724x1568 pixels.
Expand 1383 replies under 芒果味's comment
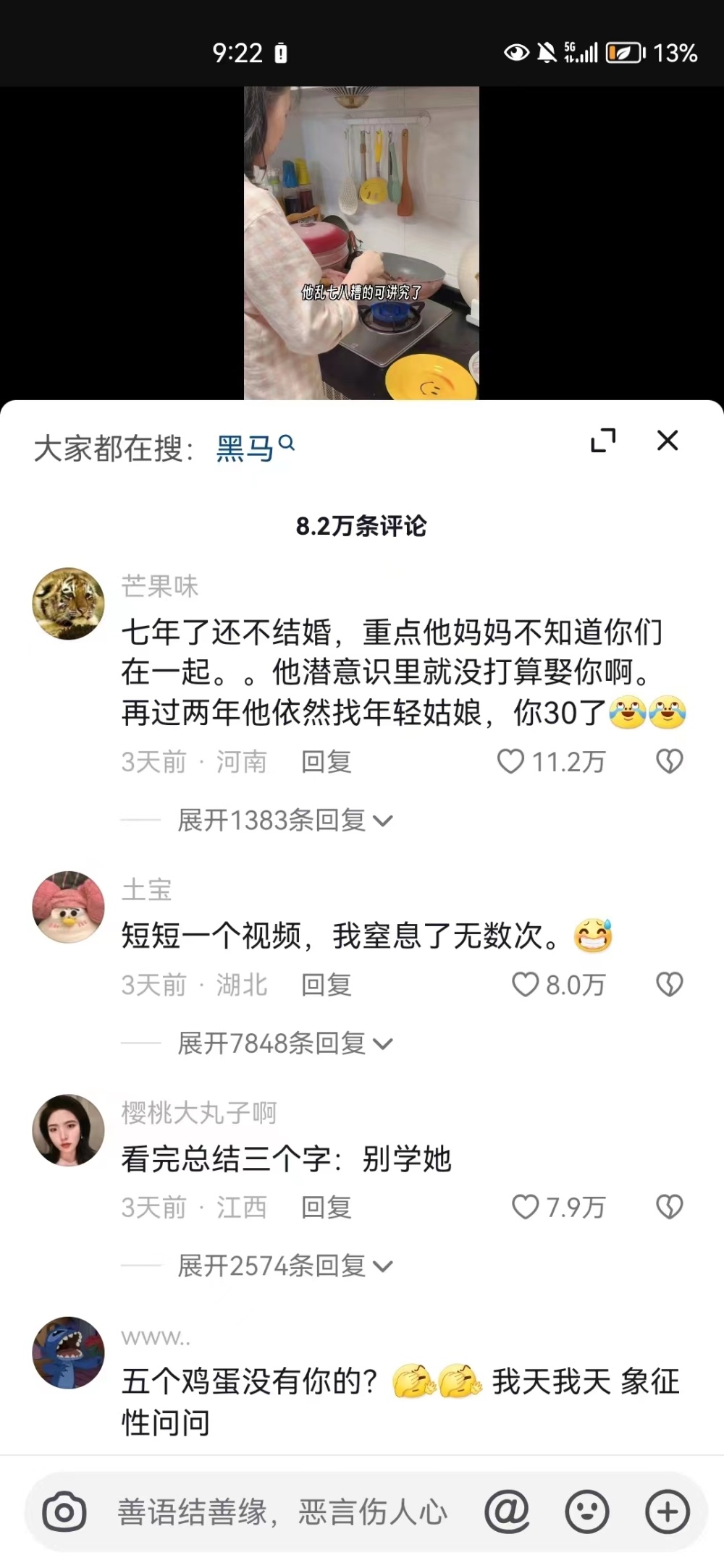click(x=285, y=821)
